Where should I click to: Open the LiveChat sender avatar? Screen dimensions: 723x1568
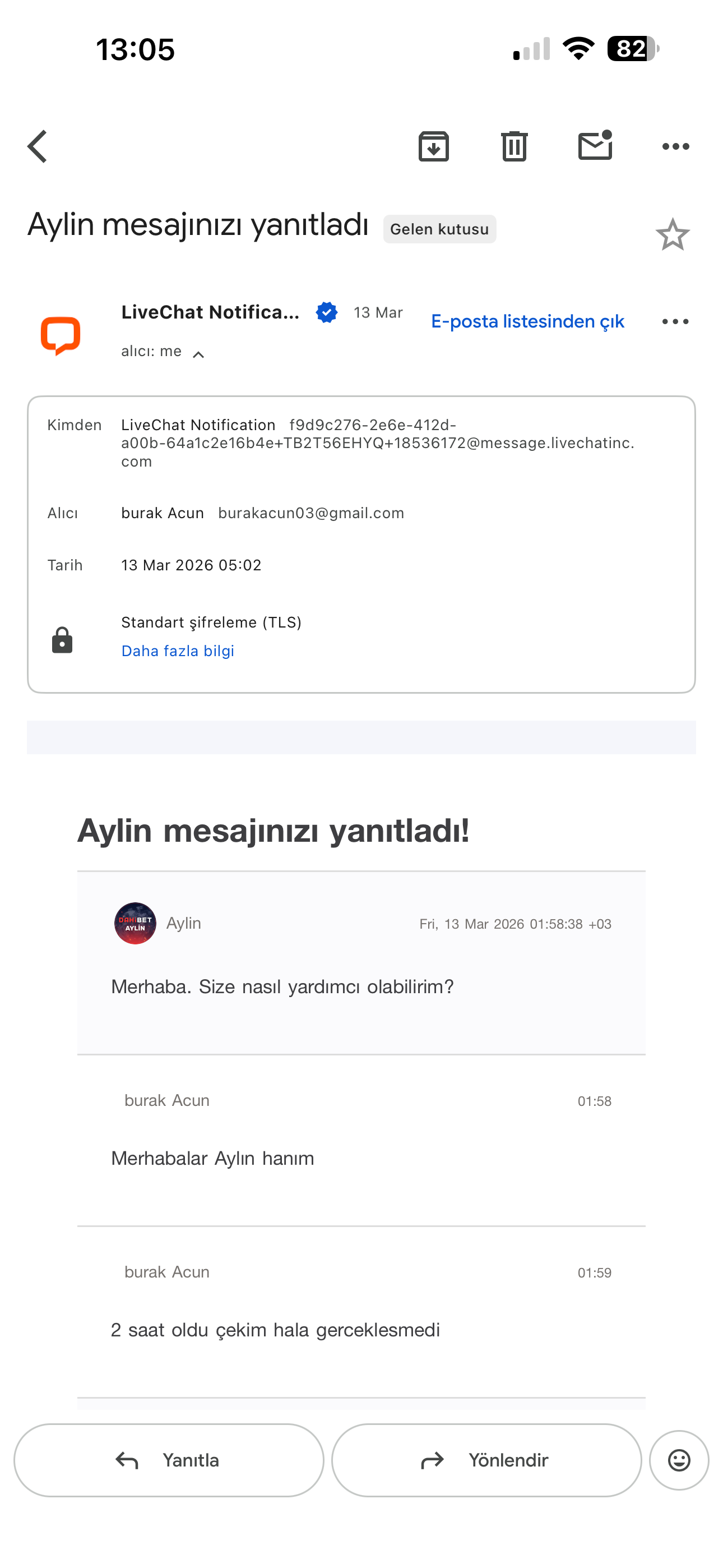coord(61,335)
